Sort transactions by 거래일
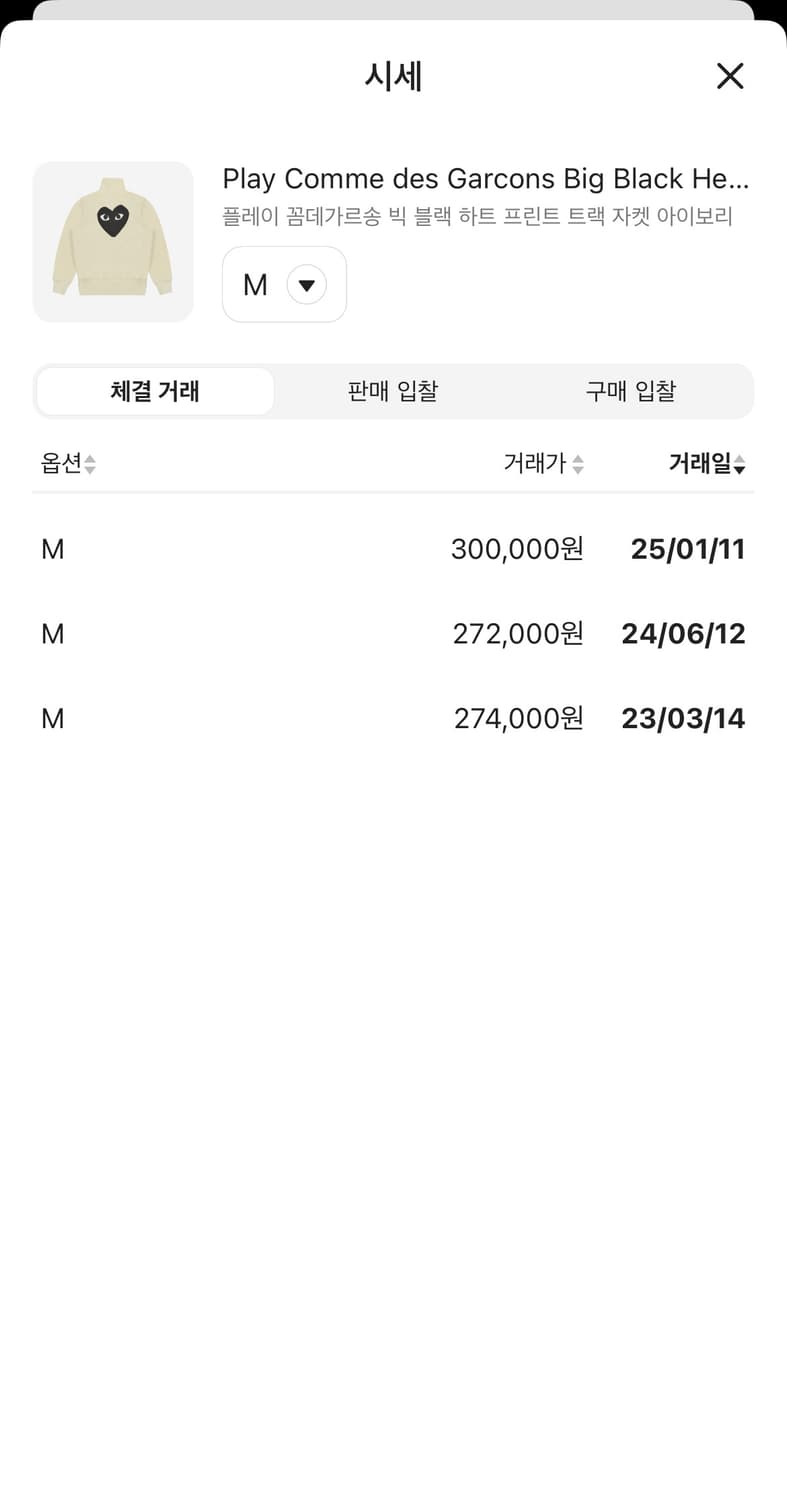The image size is (787, 1500). [x=707, y=464]
